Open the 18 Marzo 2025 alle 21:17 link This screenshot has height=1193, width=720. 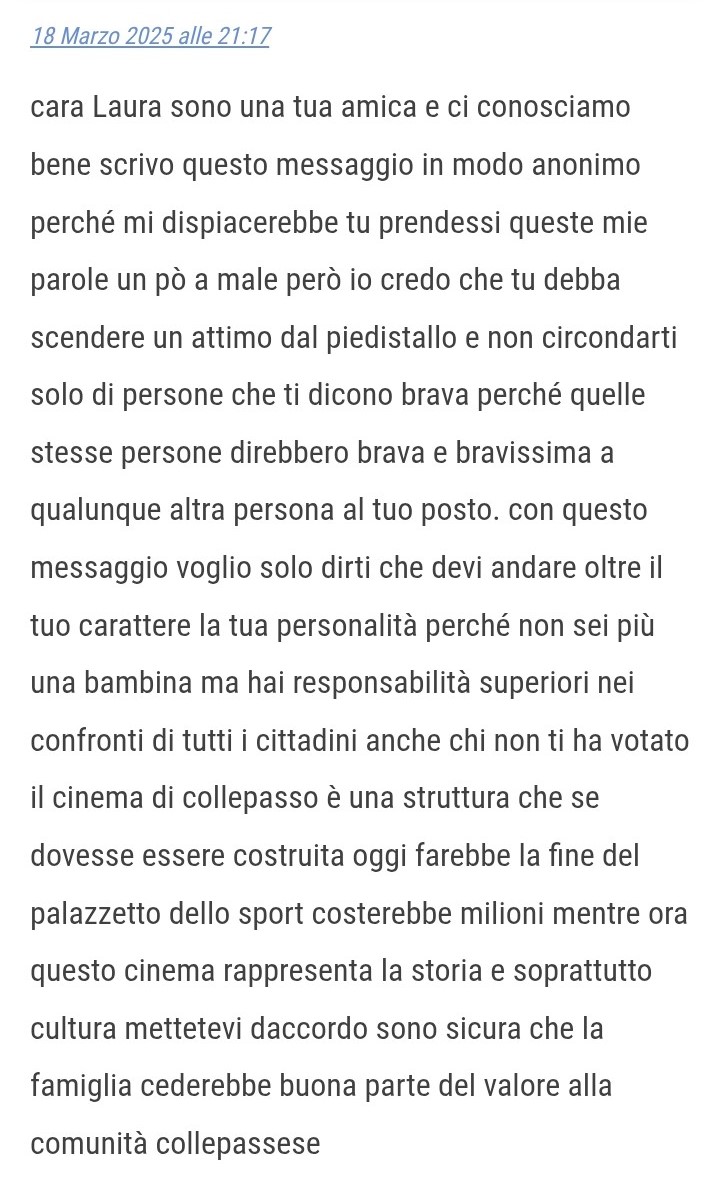[150, 36]
